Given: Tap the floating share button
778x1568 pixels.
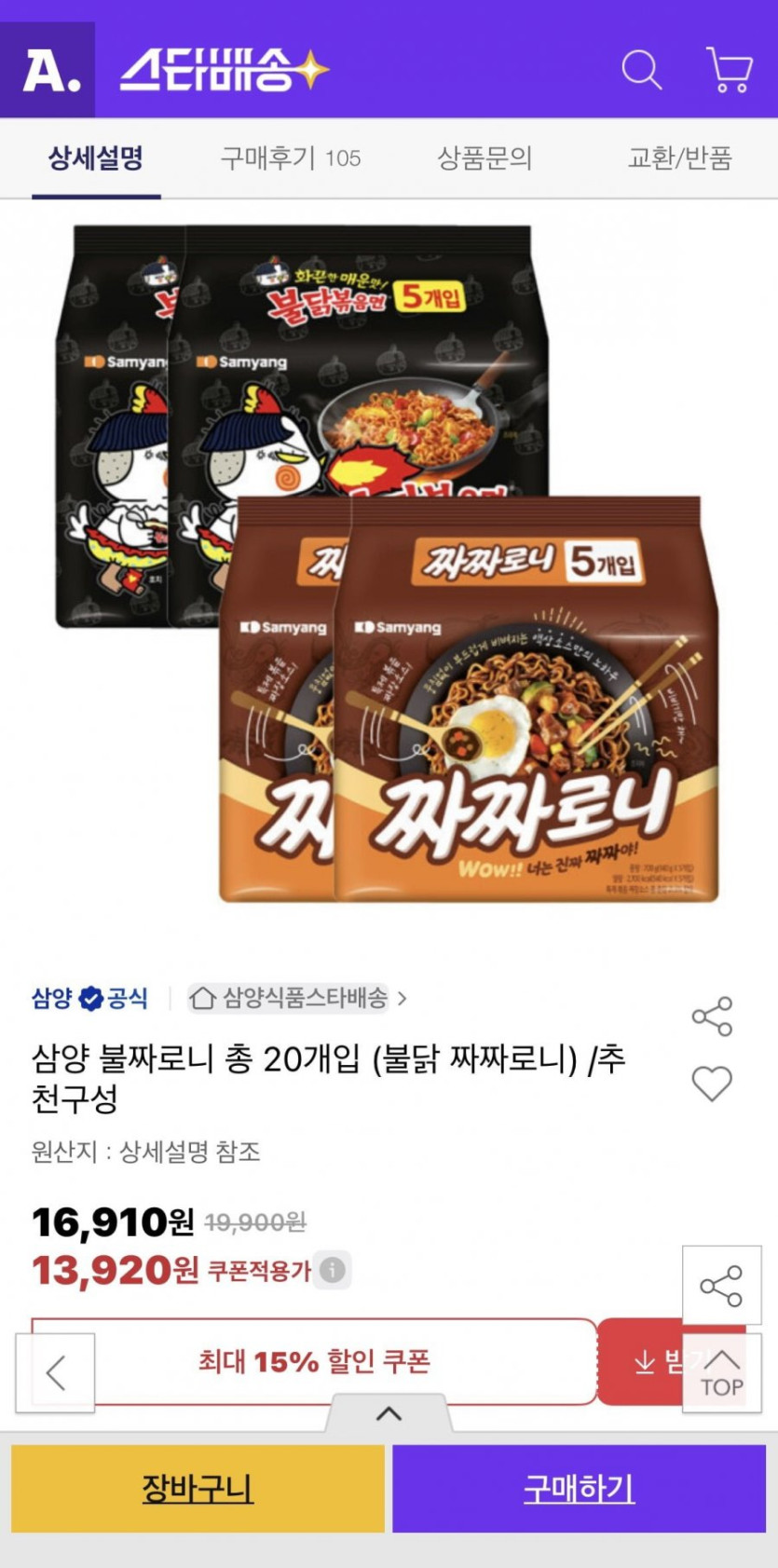Looking at the screenshot, I should 722,1286.
